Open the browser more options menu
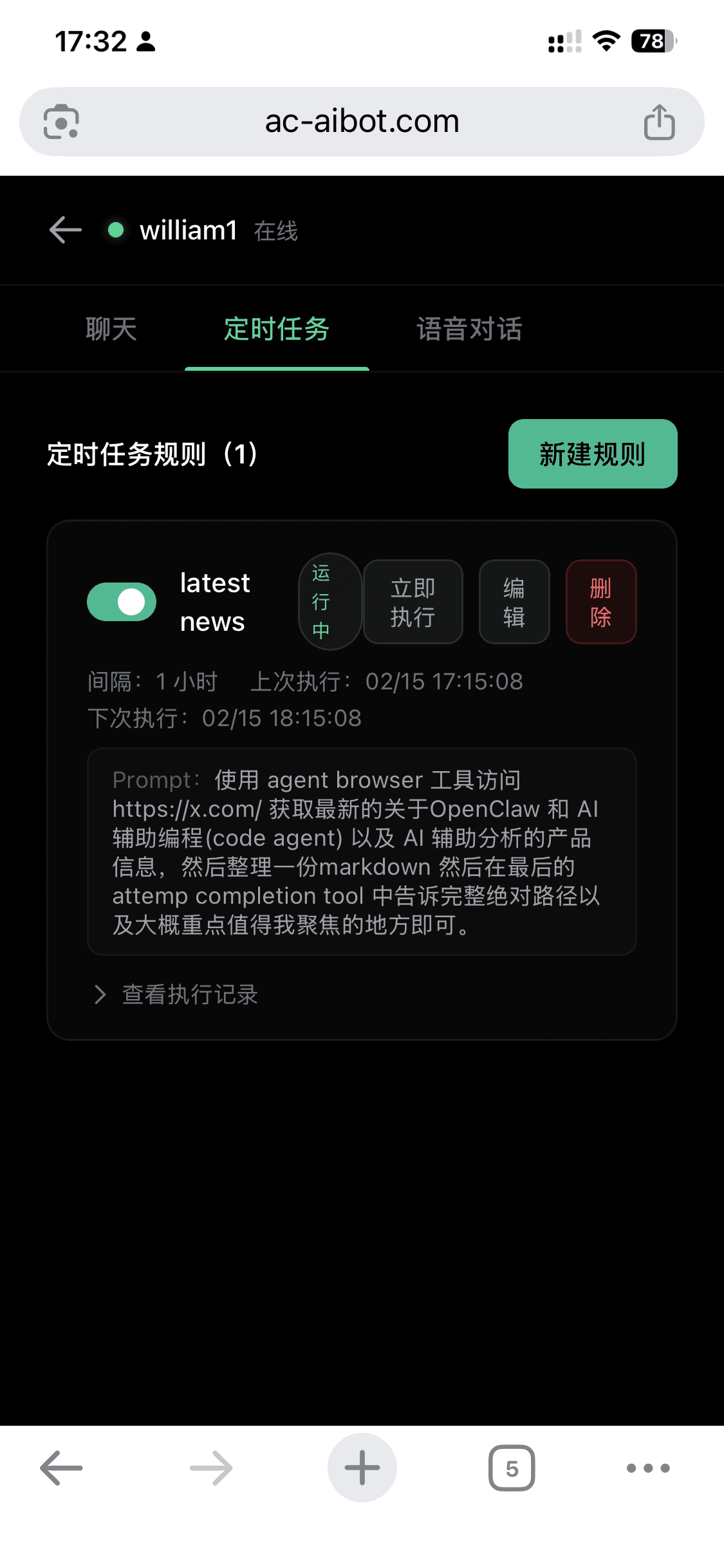 [x=648, y=1468]
